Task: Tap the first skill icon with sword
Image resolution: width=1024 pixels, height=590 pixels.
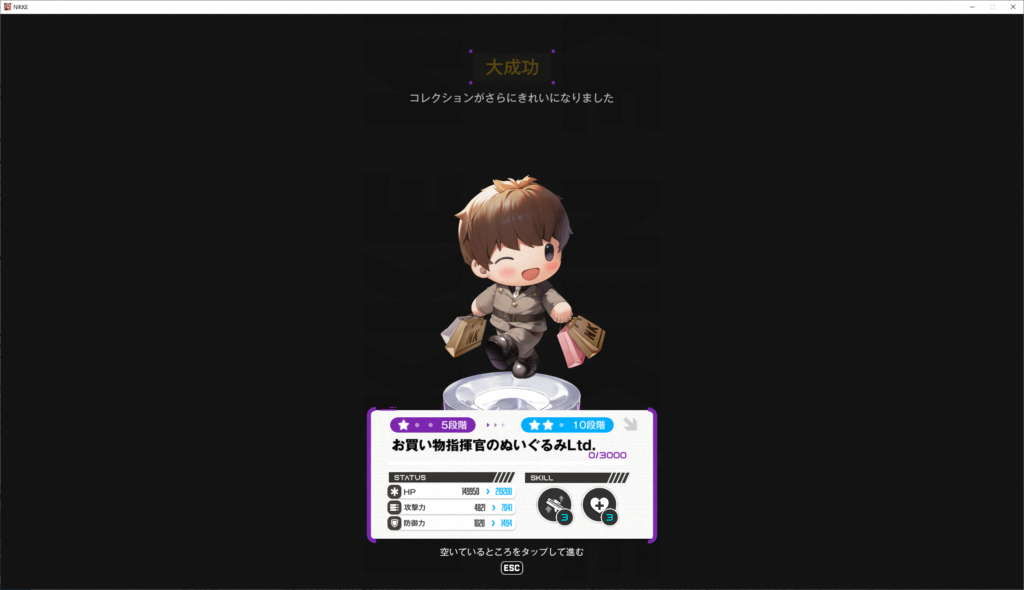Action: click(x=553, y=504)
